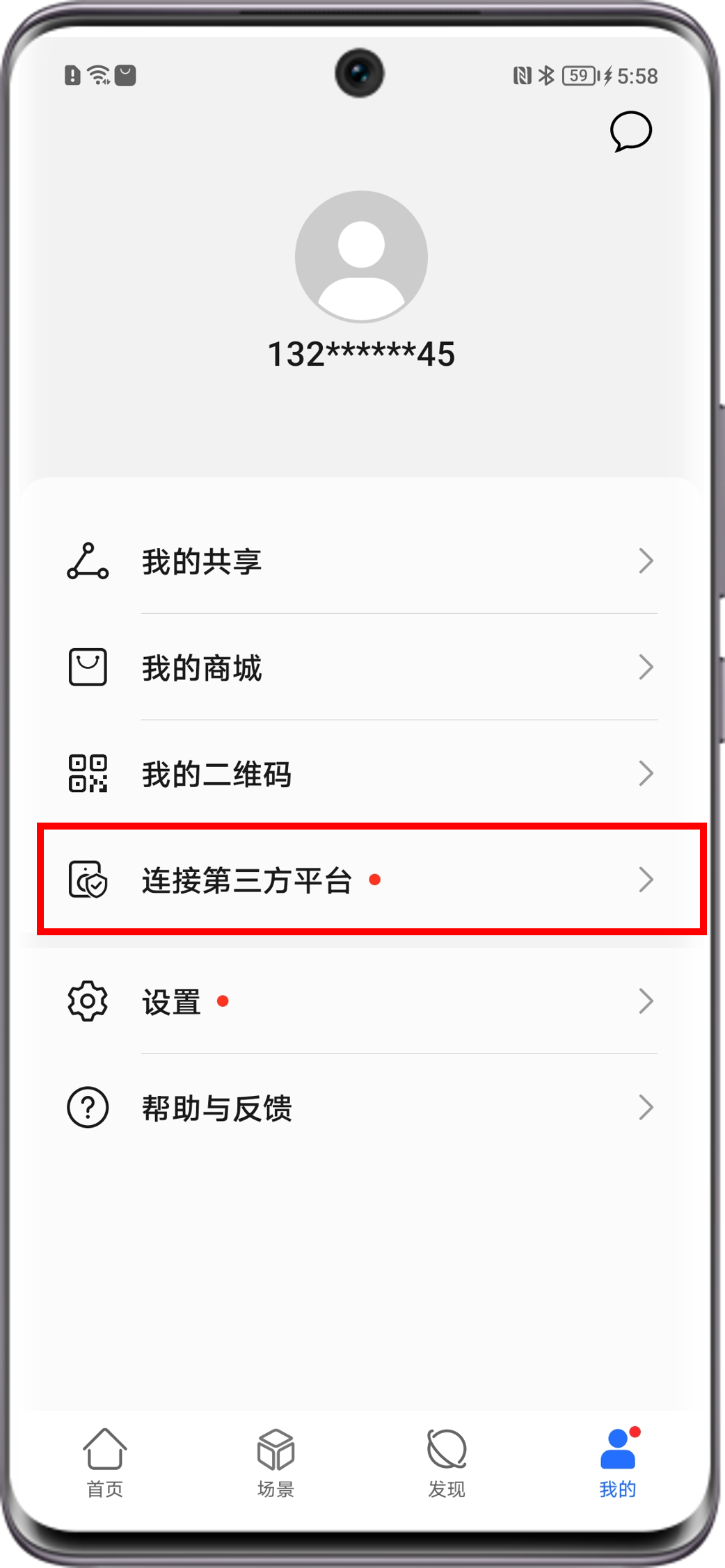The width and height of the screenshot is (725, 1568).
Task: Switch to the 场景 tab
Action: point(276,1462)
